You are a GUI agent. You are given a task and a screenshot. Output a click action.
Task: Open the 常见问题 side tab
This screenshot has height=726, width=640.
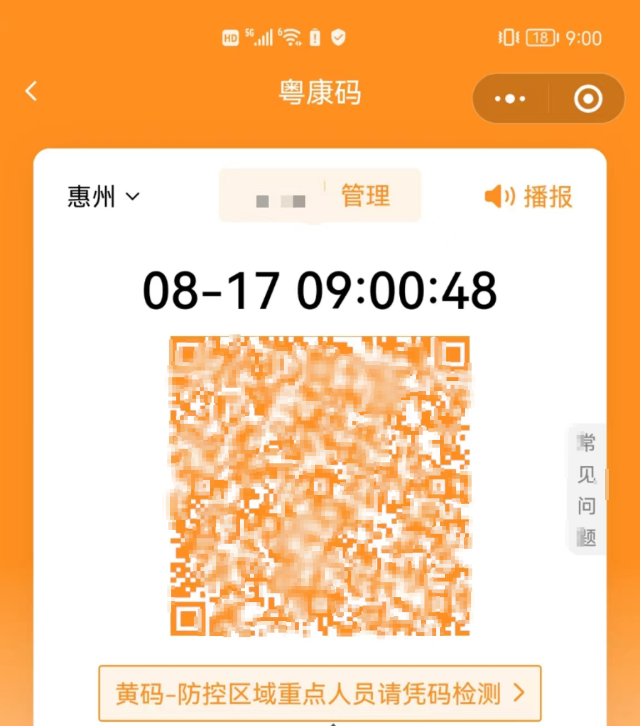pyautogui.click(x=587, y=490)
